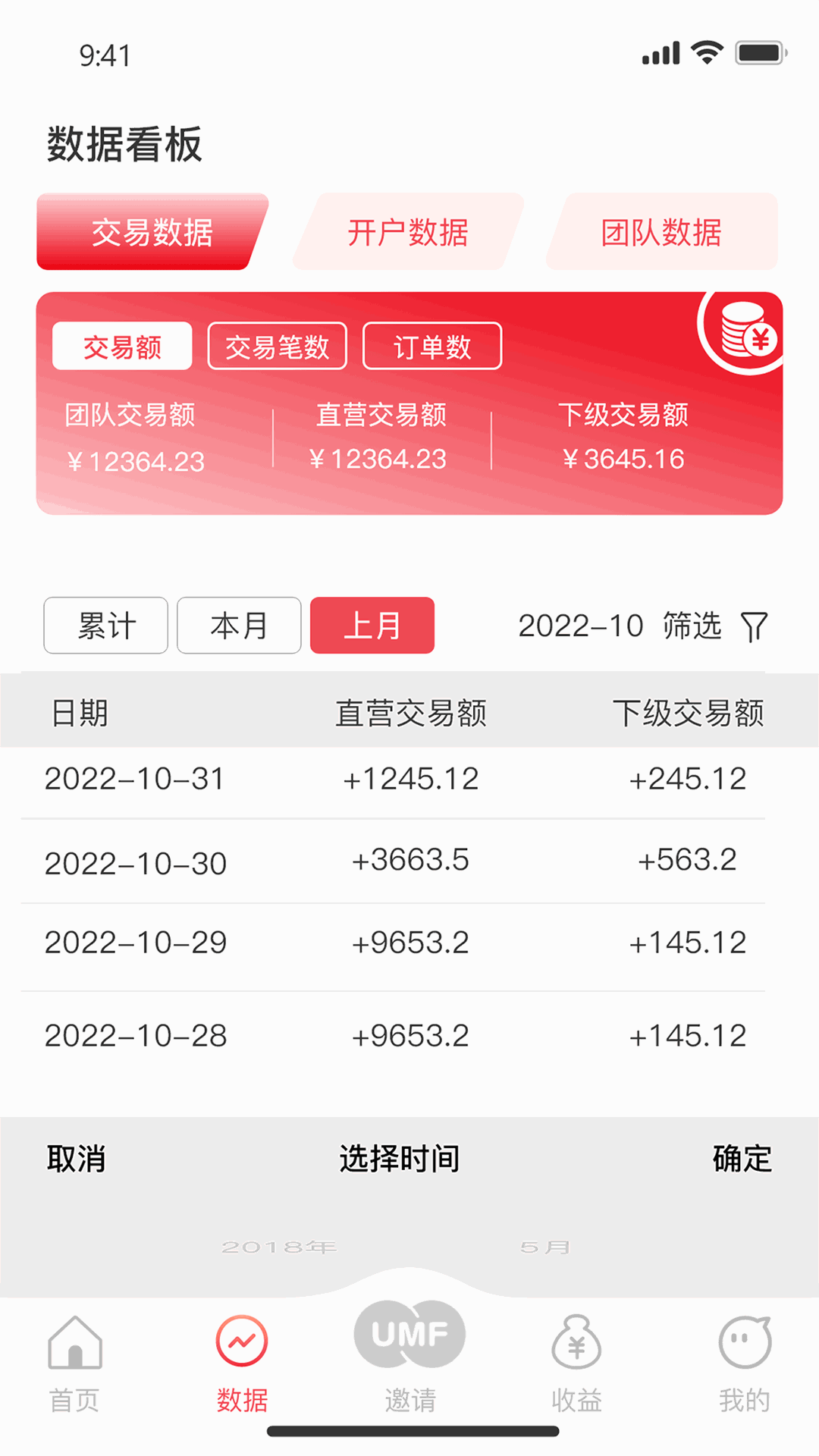Confirm time selection with 确定
Viewport: 819px width, 1456px height.
click(742, 1159)
